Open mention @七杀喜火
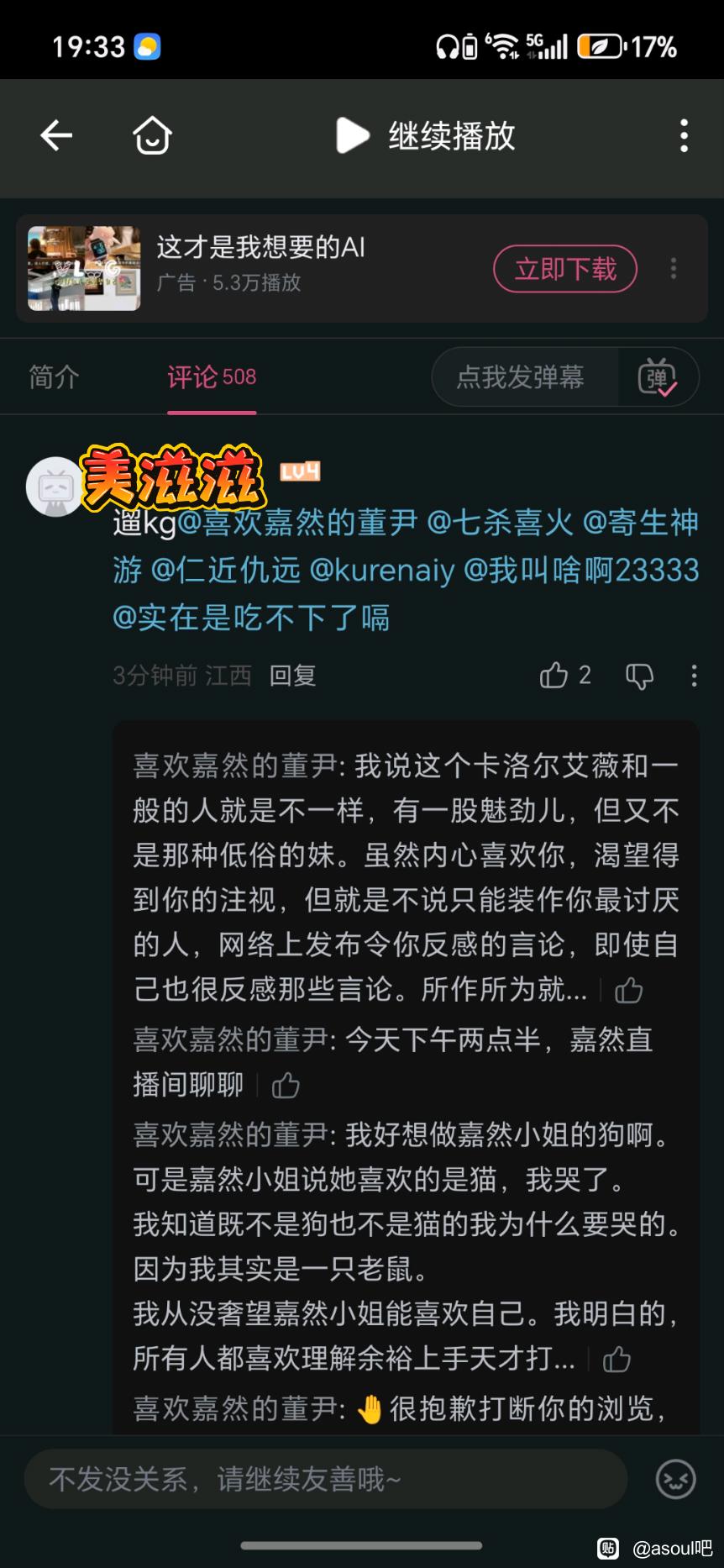This screenshot has width=724, height=1568. tap(501, 523)
